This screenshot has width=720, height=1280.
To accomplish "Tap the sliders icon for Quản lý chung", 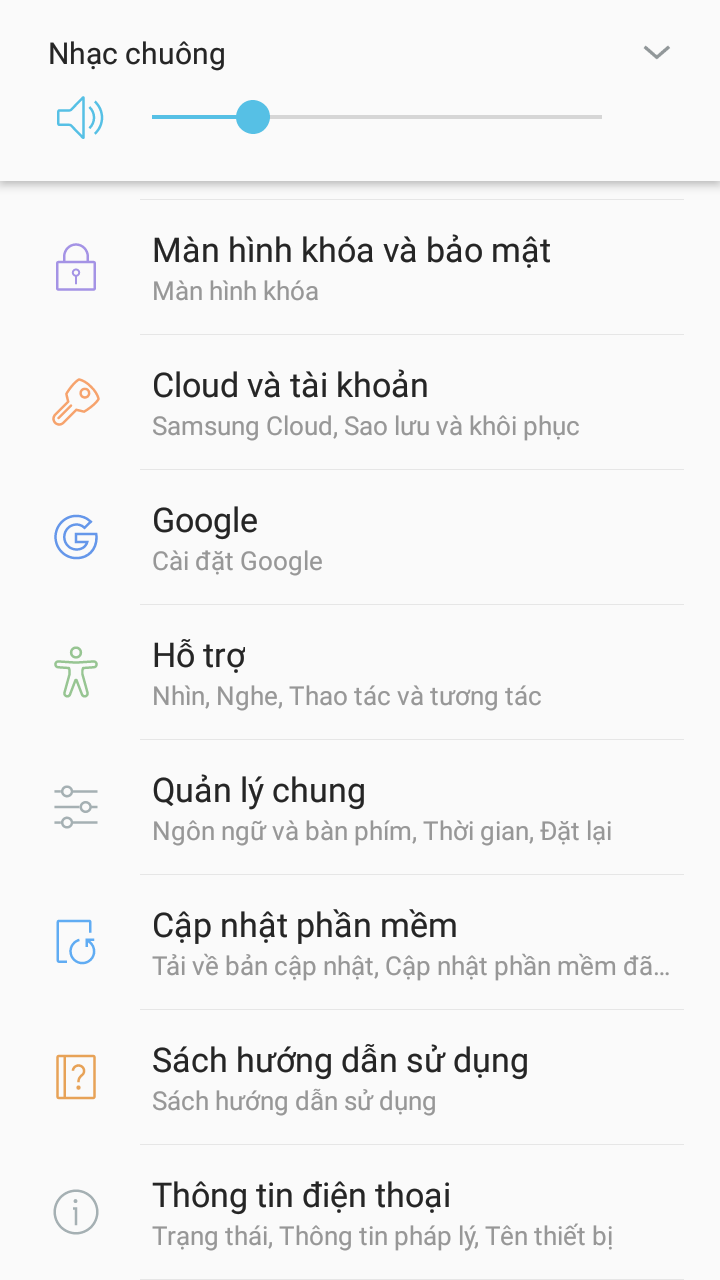I will tap(75, 806).
